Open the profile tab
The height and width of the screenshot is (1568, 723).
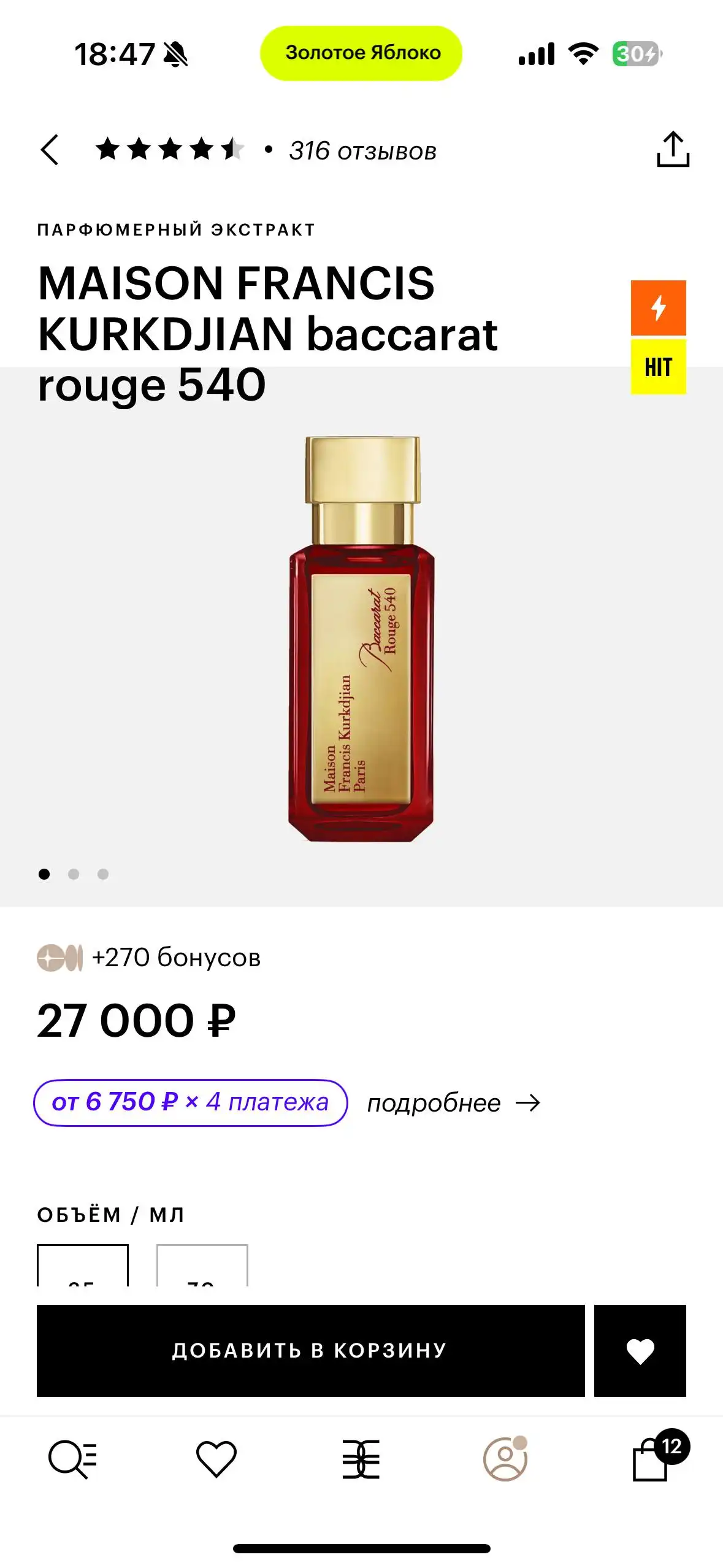[x=505, y=1459]
